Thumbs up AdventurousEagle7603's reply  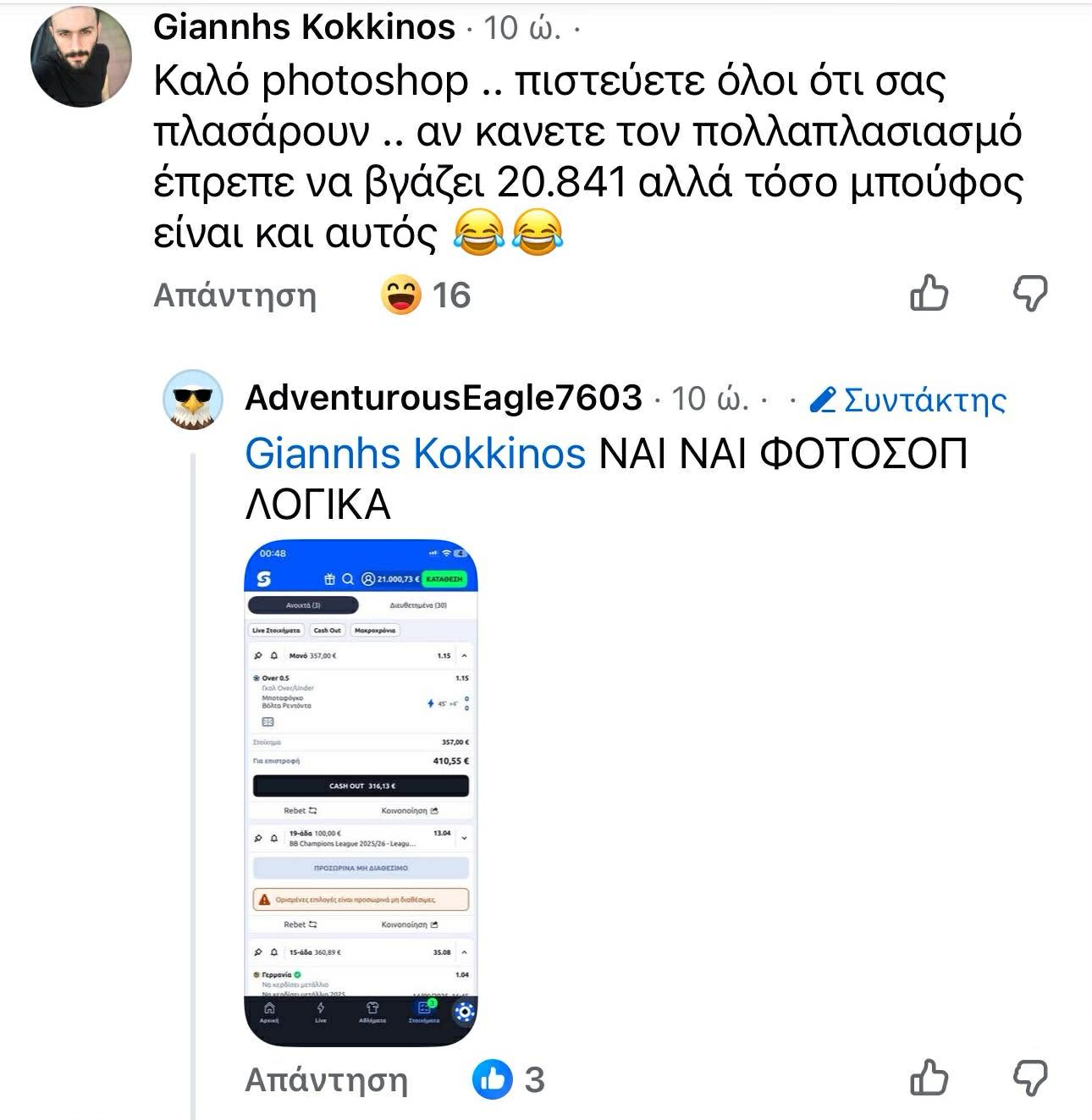929,1079
